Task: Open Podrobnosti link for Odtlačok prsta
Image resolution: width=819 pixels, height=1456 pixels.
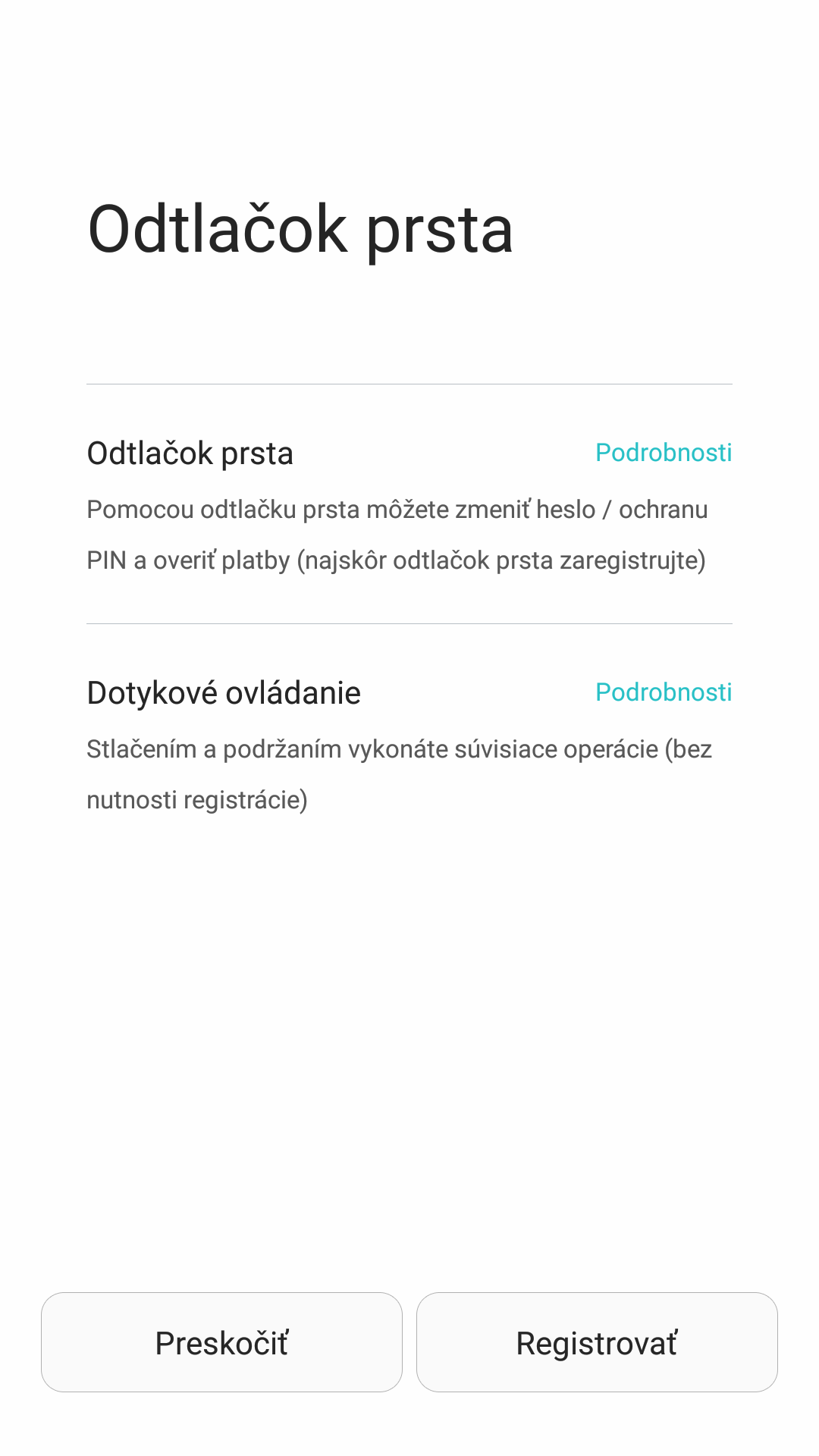Action: point(664,453)
